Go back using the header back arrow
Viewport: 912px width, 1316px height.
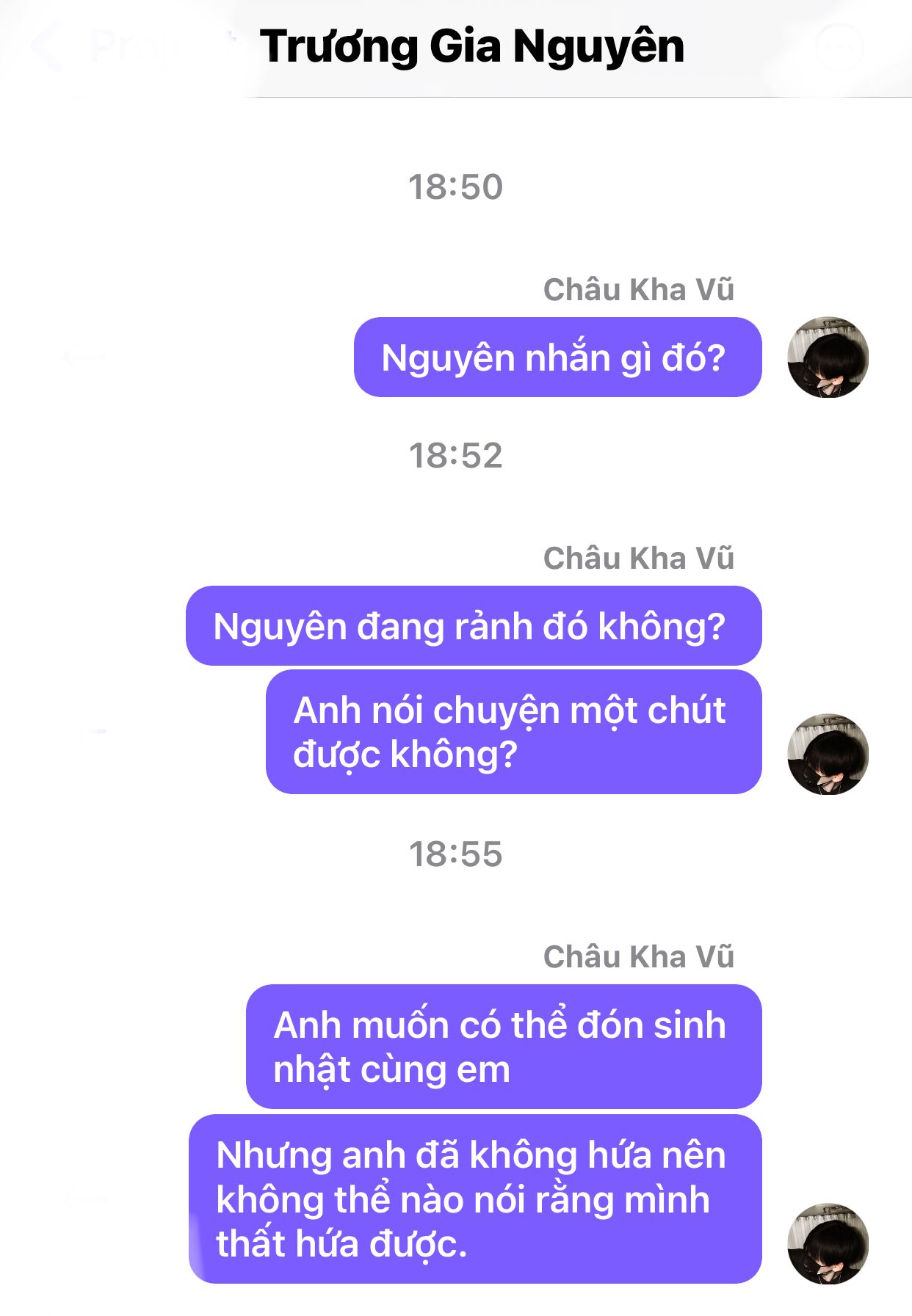[46, 46]
